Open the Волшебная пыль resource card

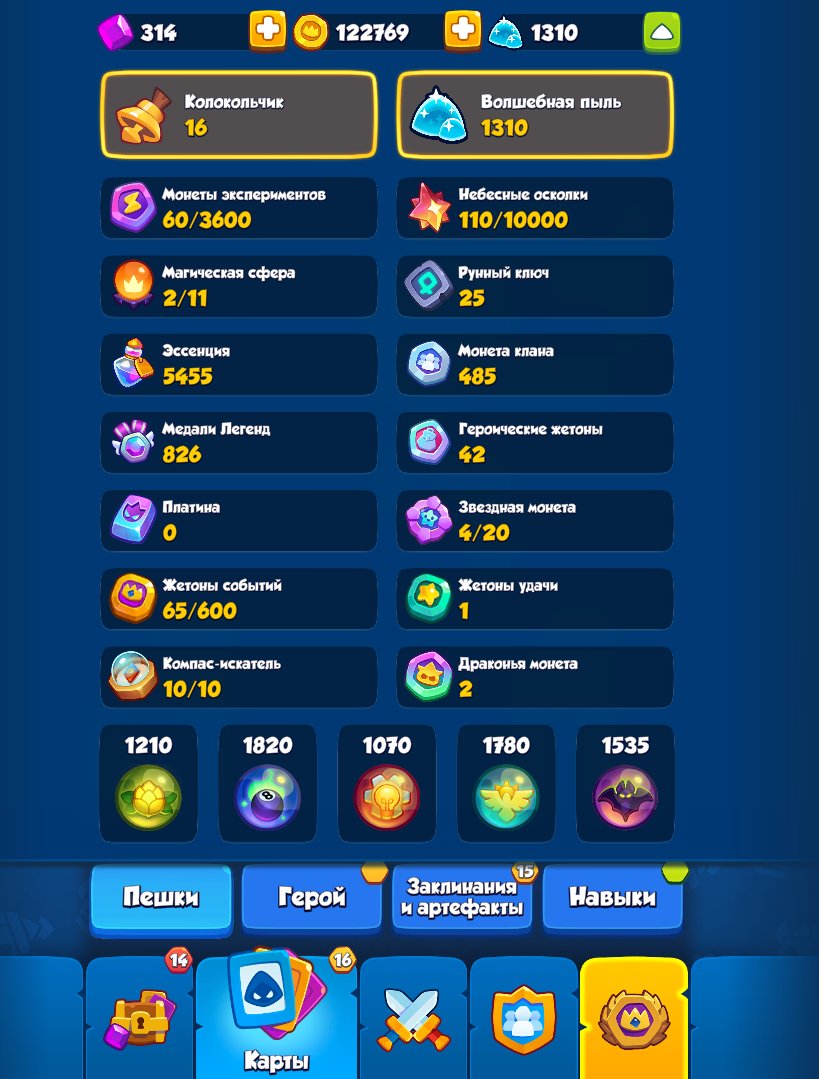click(x=535, y=115)
